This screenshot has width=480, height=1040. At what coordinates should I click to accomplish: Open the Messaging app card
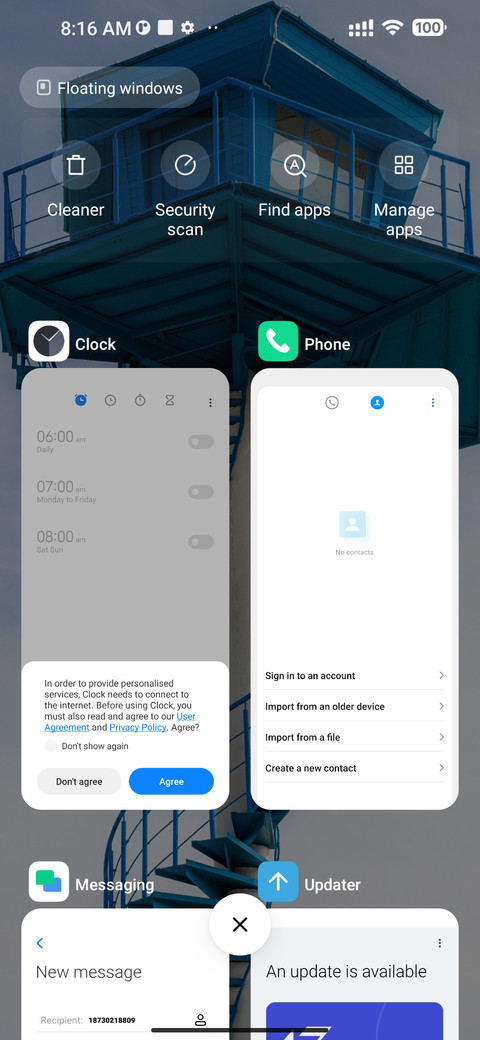(x=125, y=974)
